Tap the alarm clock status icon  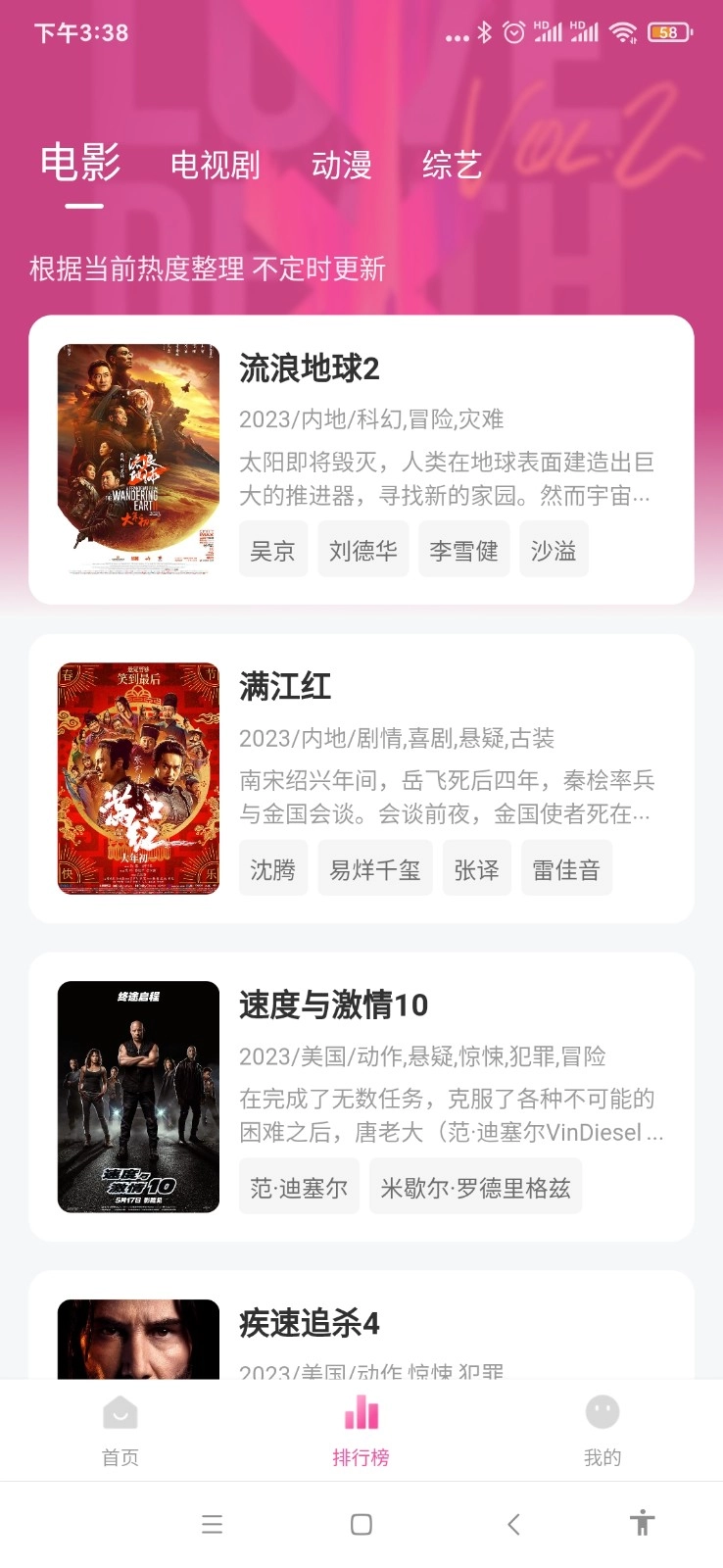pos(511,31)
